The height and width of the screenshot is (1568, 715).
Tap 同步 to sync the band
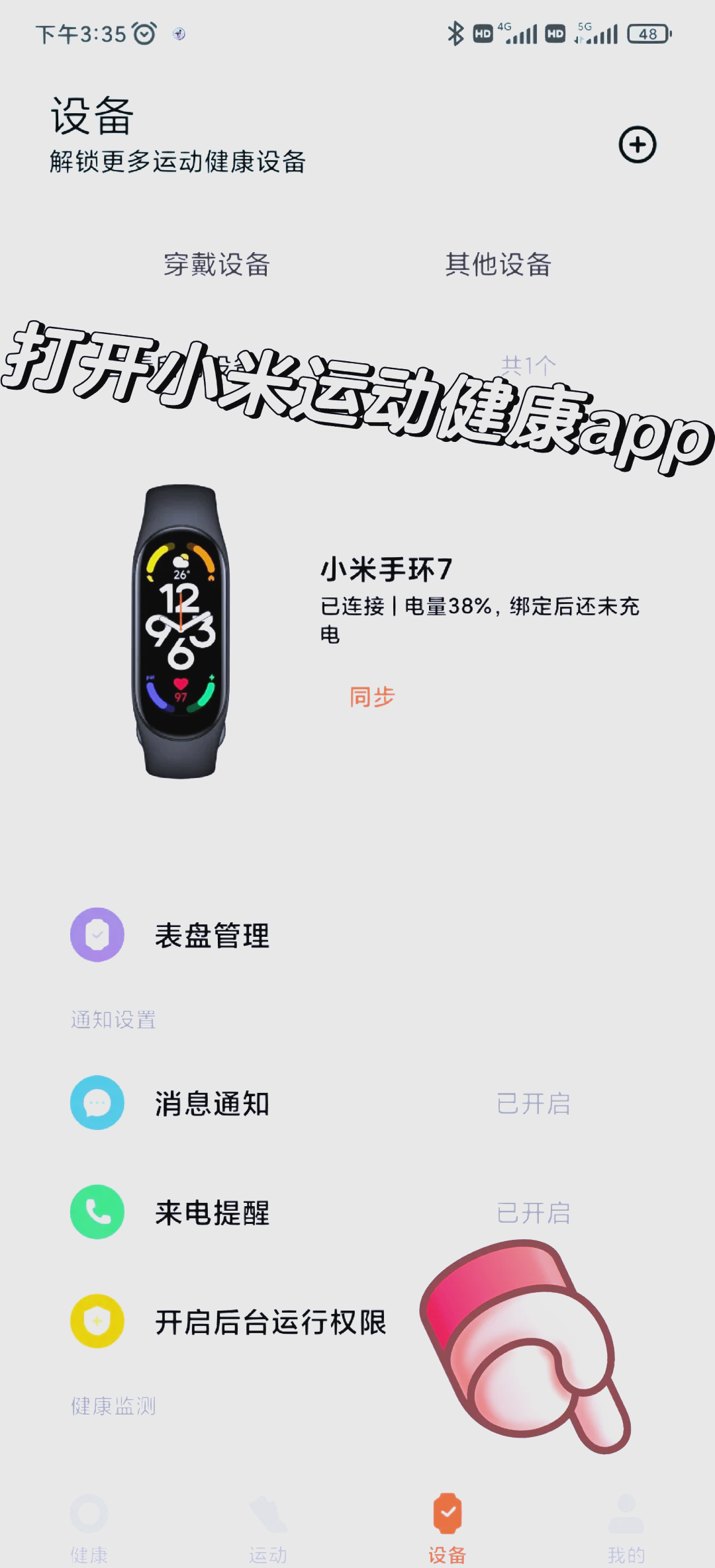(x=372, y=697)
